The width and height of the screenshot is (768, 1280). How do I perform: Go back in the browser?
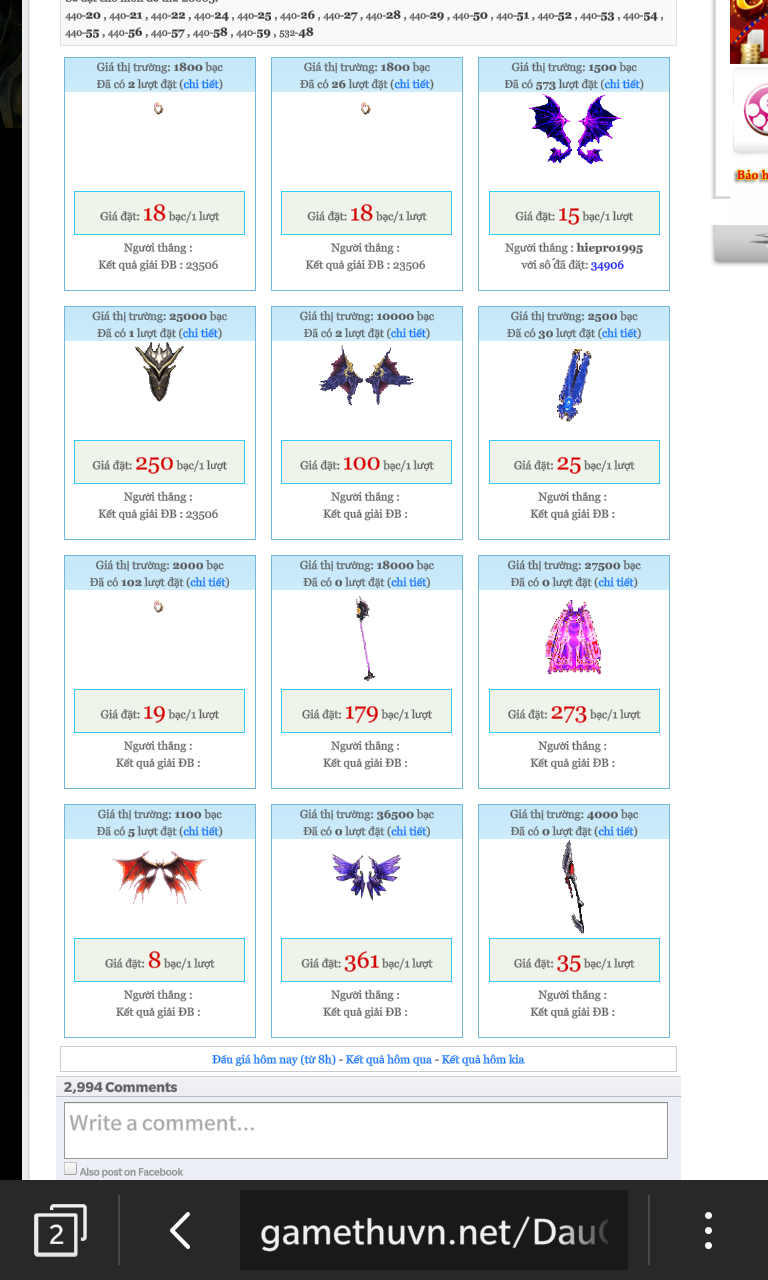click(x=180, y=1230)
